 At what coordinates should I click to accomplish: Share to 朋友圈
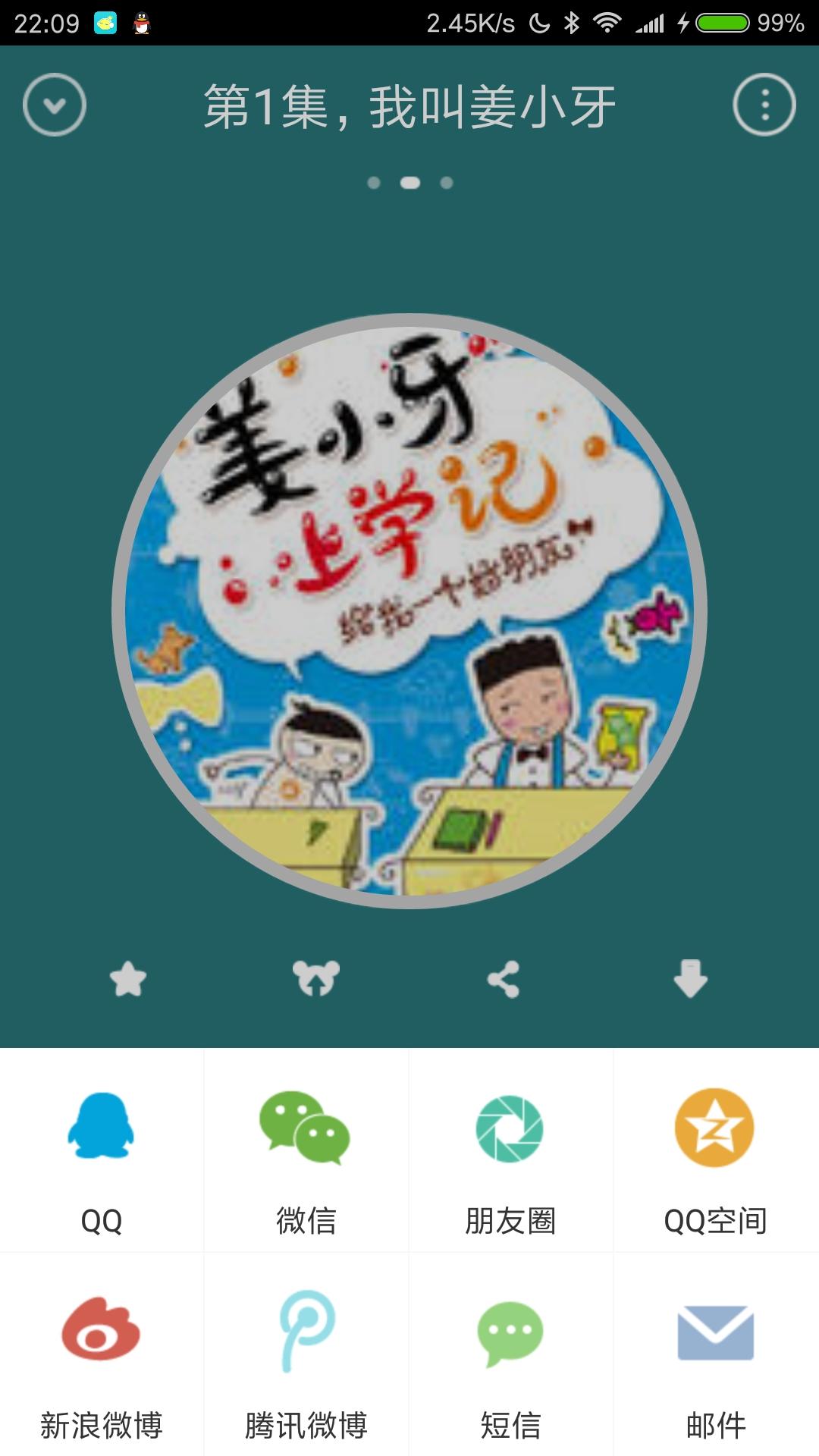tap(510, 1150)
